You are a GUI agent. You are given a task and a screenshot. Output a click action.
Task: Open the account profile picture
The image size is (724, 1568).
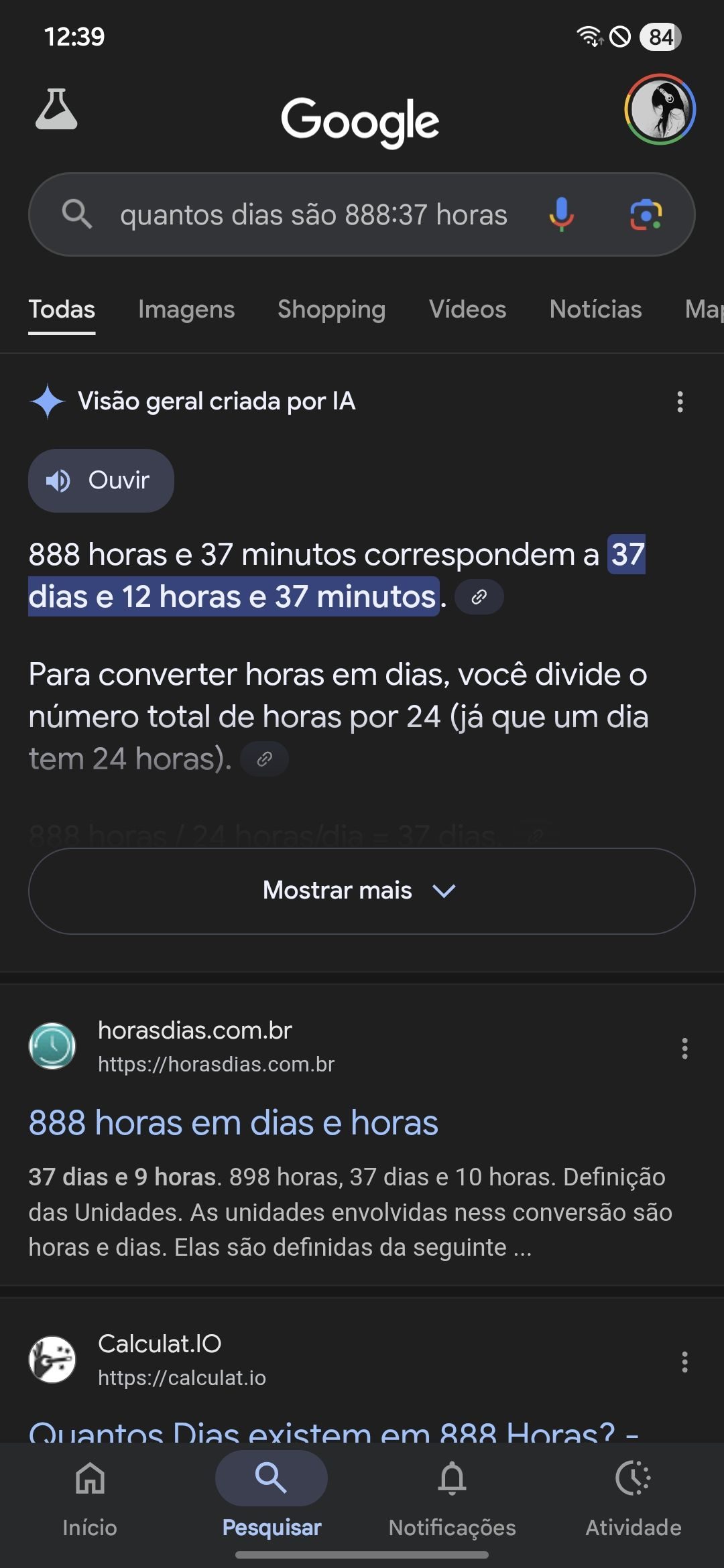point(660,109)
